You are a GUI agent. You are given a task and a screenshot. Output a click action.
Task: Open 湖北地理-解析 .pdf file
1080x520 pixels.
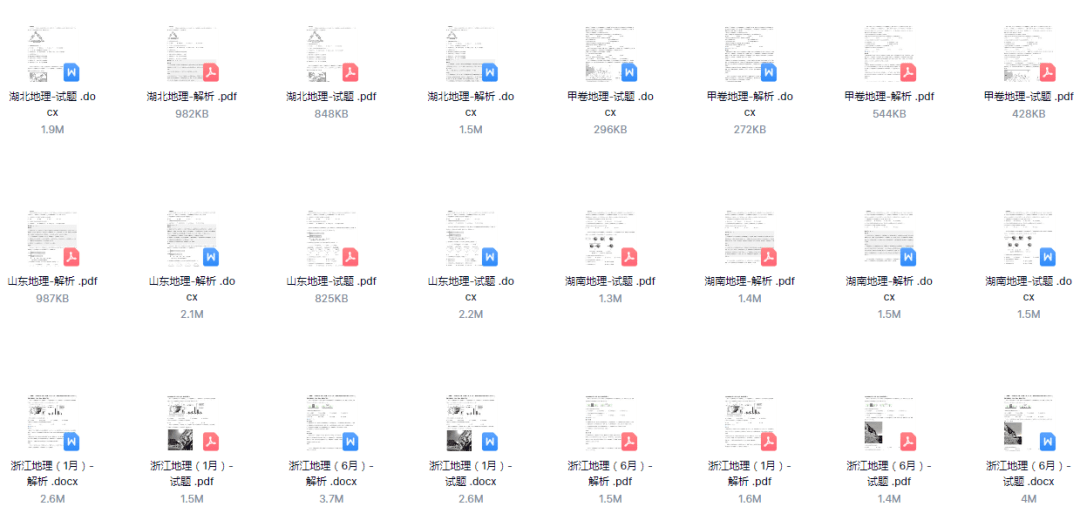(x=191, y=55)
